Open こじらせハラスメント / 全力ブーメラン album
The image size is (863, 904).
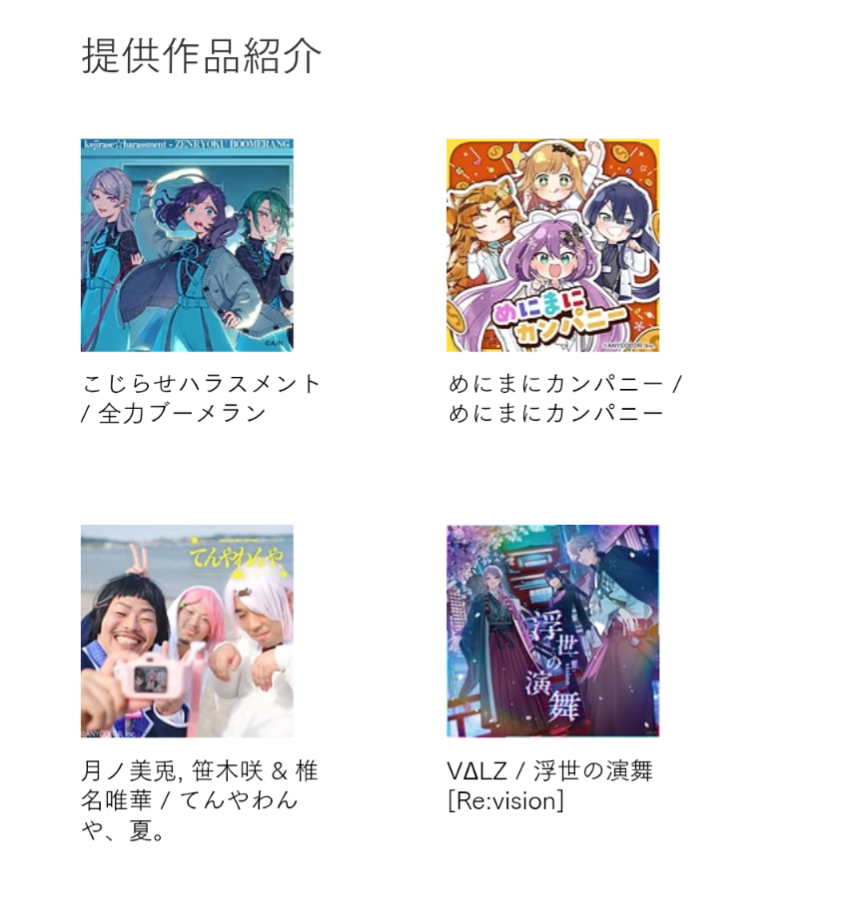tap(187, 245)
